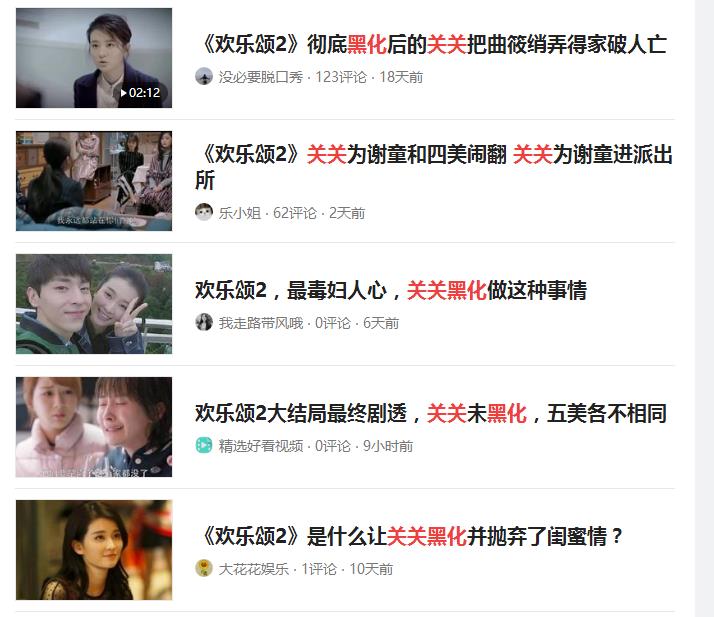Open the article 最毒妇人心，关关黑化做这种事情
The image size is (714, 617).
pos(390,290)
